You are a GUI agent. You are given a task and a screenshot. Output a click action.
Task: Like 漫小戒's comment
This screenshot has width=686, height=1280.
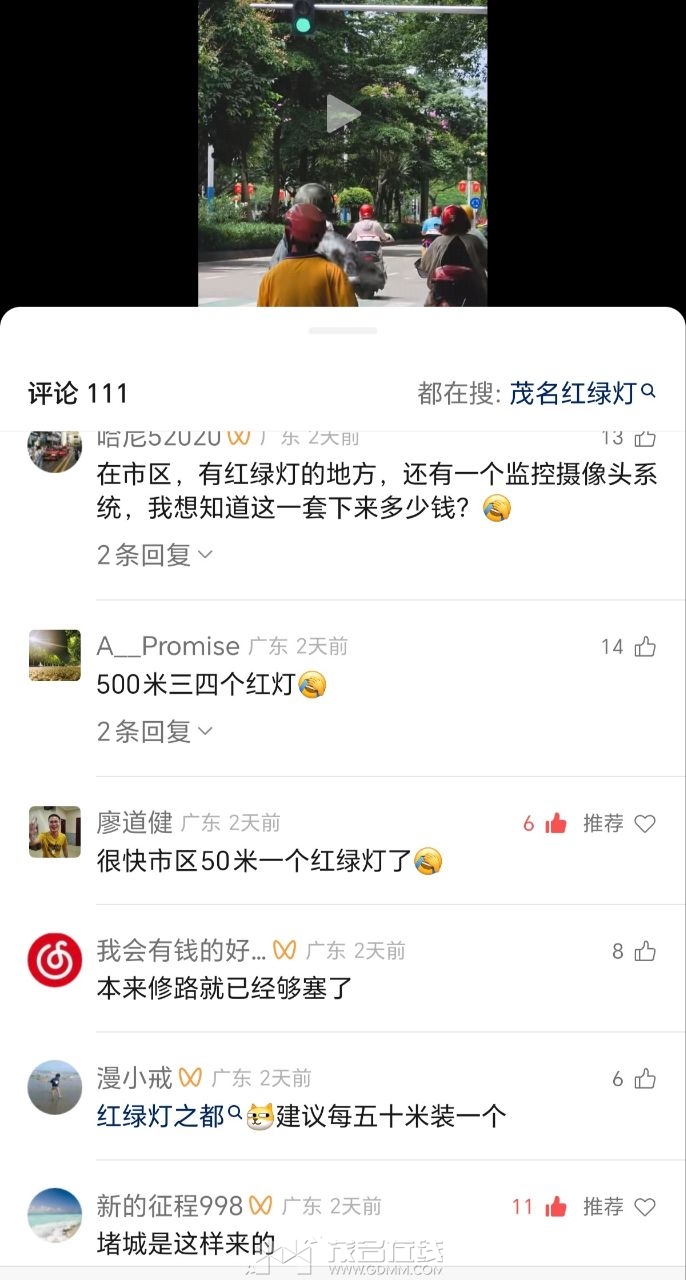645,1079
